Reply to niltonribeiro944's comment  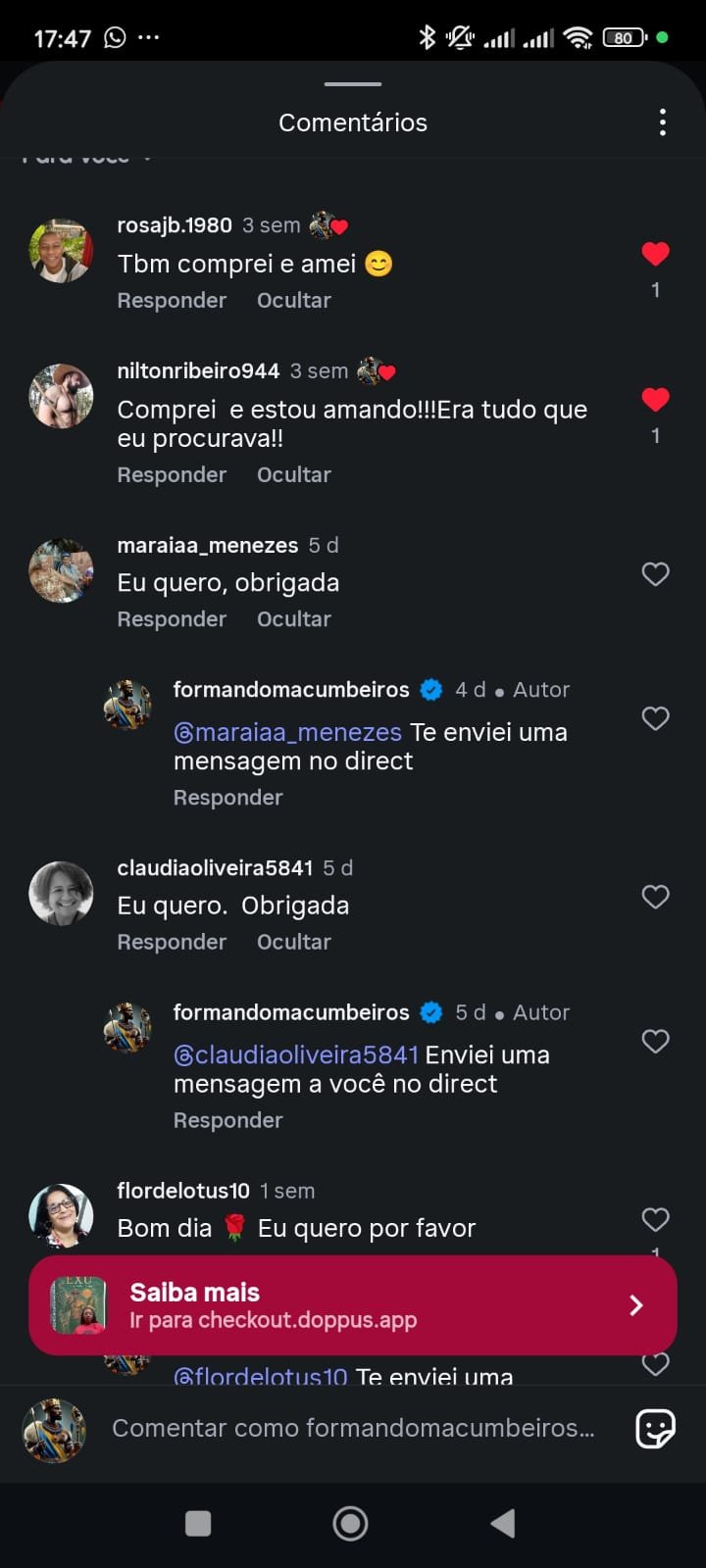coord(172,475)
